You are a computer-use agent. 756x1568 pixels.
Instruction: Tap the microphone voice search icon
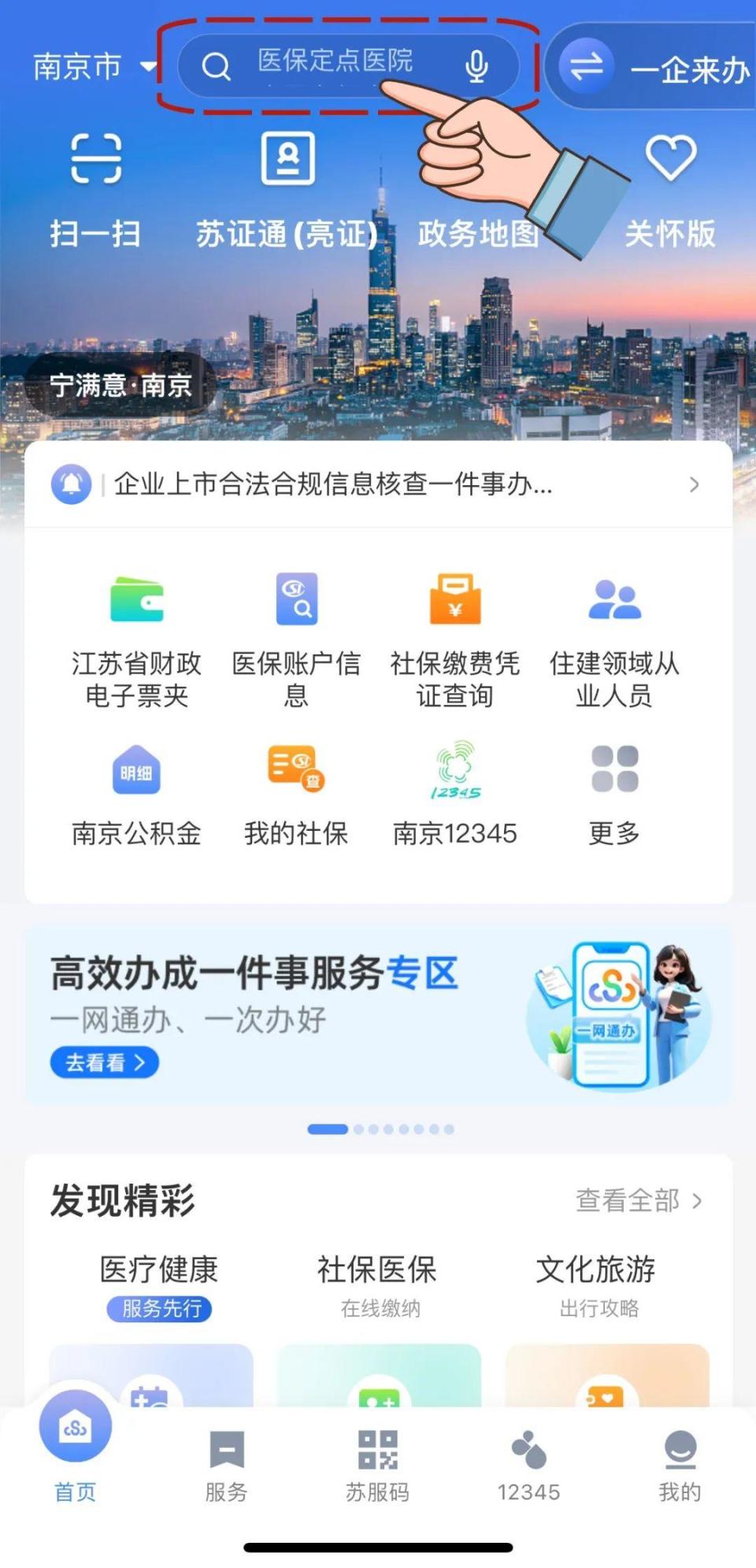coord(476,67)
